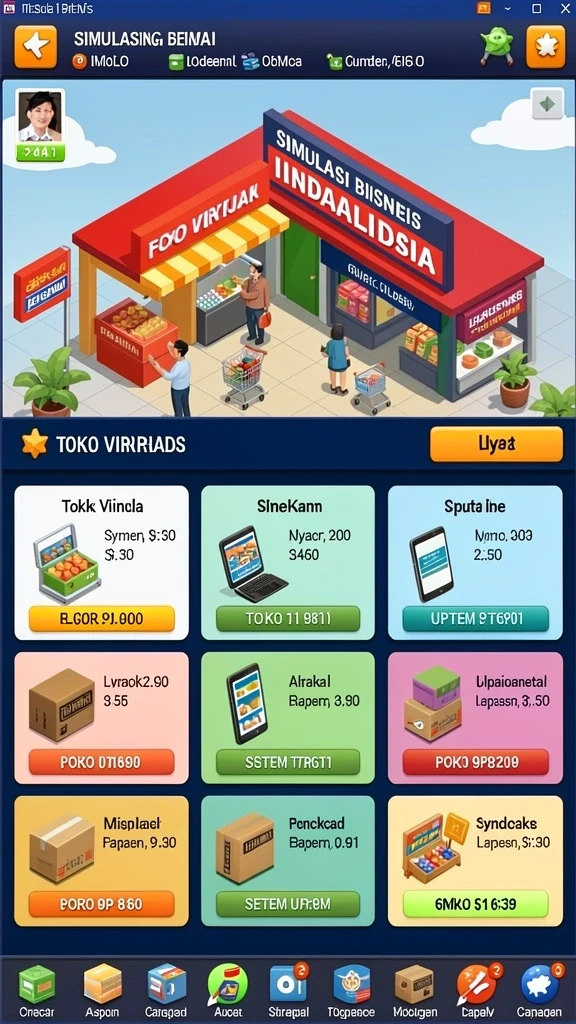
Task: Tap the POKO button on Lyraok card
Action: (x=101, y=761)
